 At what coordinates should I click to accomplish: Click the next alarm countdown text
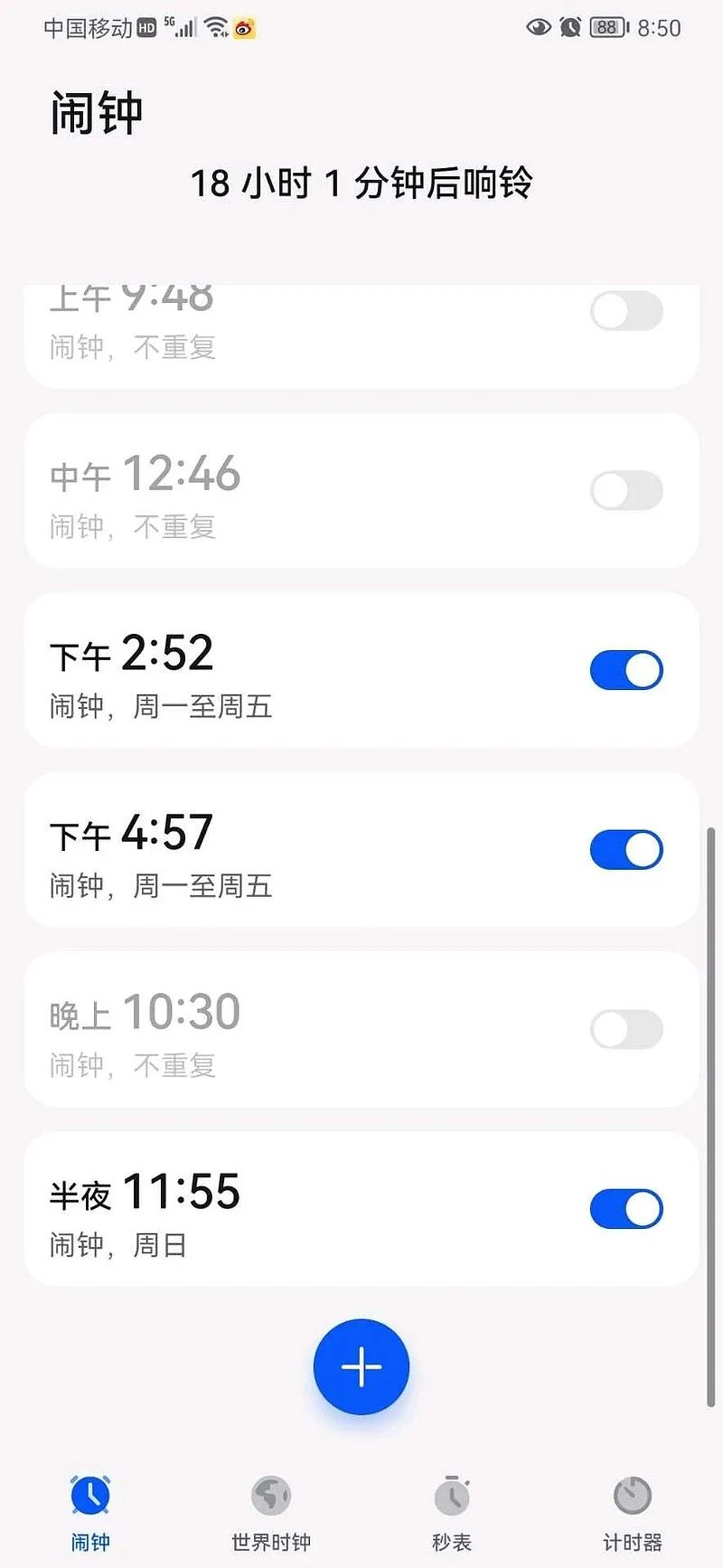click(x=361, y=183)
